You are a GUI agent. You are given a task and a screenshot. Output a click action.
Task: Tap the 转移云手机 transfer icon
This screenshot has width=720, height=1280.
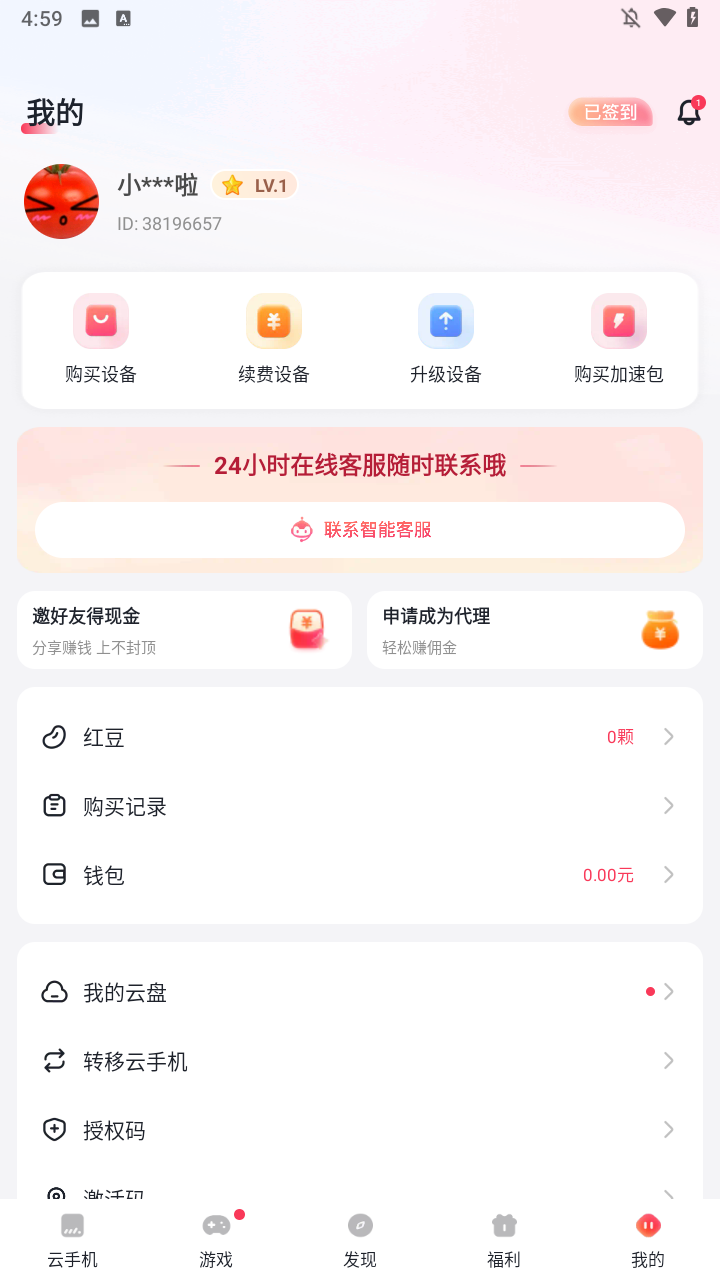pyautogui.click(x=54, y=1061)
